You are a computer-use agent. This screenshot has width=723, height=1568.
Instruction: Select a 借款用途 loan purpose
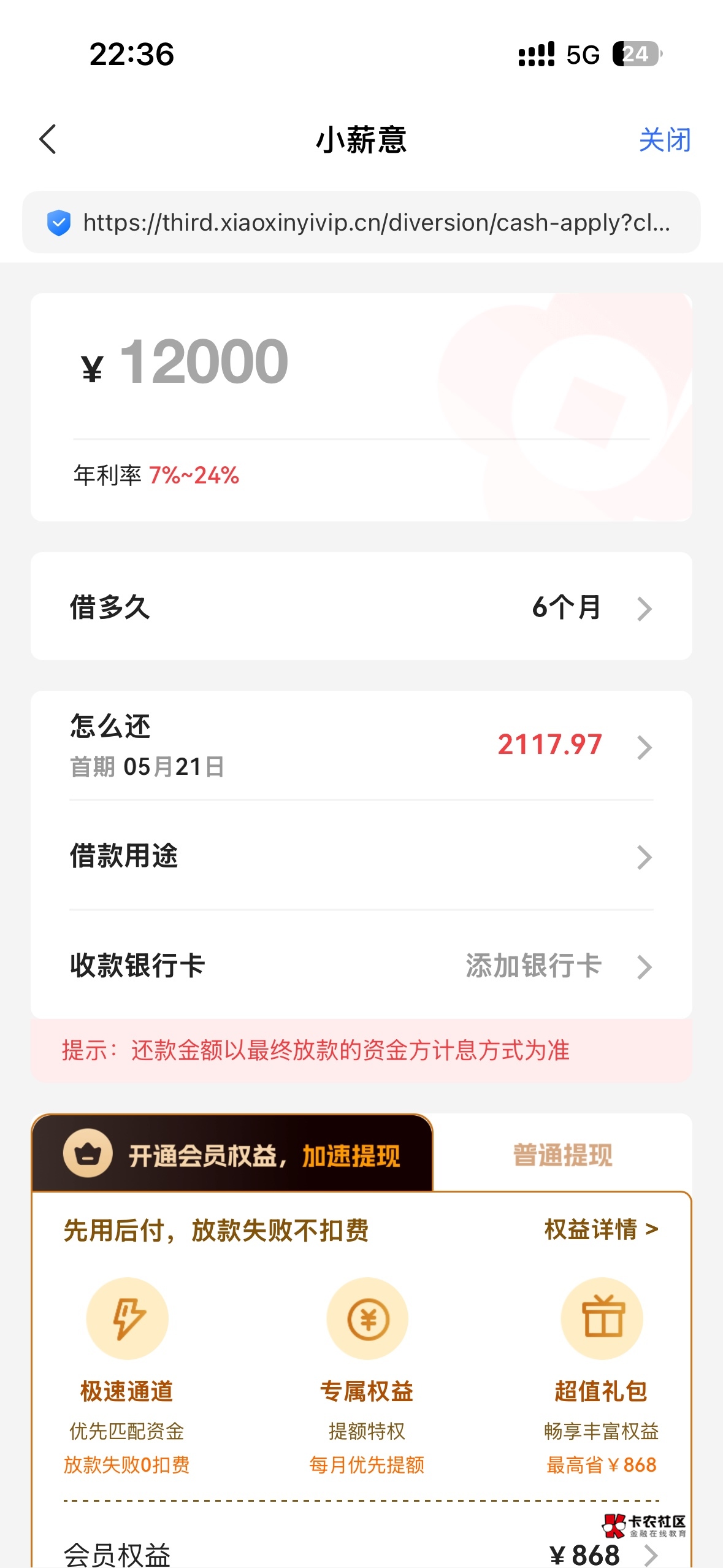click(x=361, y=856)
